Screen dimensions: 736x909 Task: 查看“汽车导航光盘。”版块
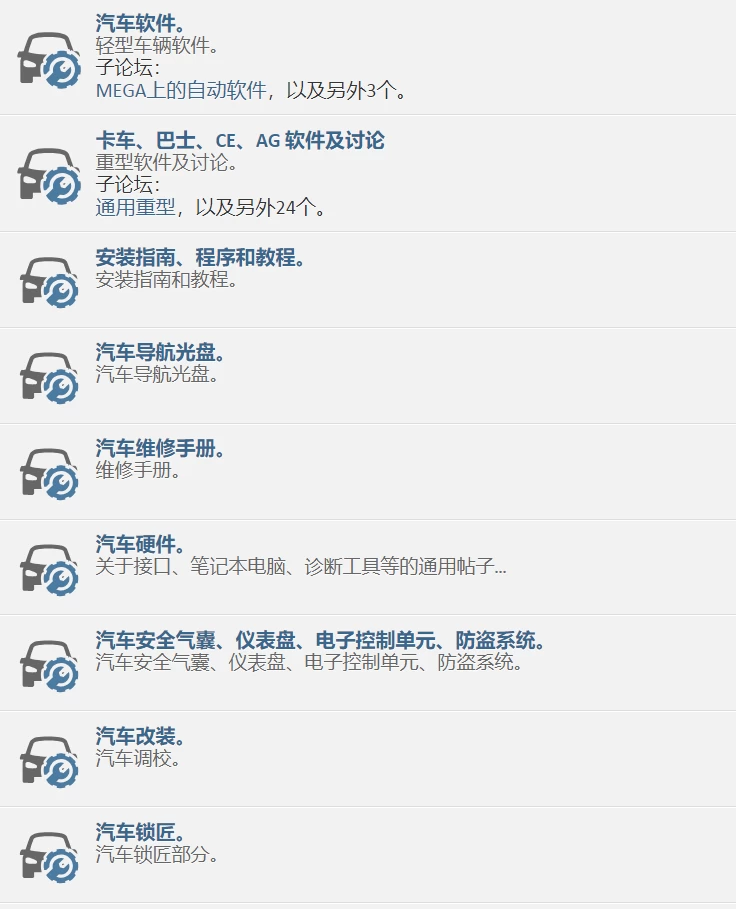(160, 353)
